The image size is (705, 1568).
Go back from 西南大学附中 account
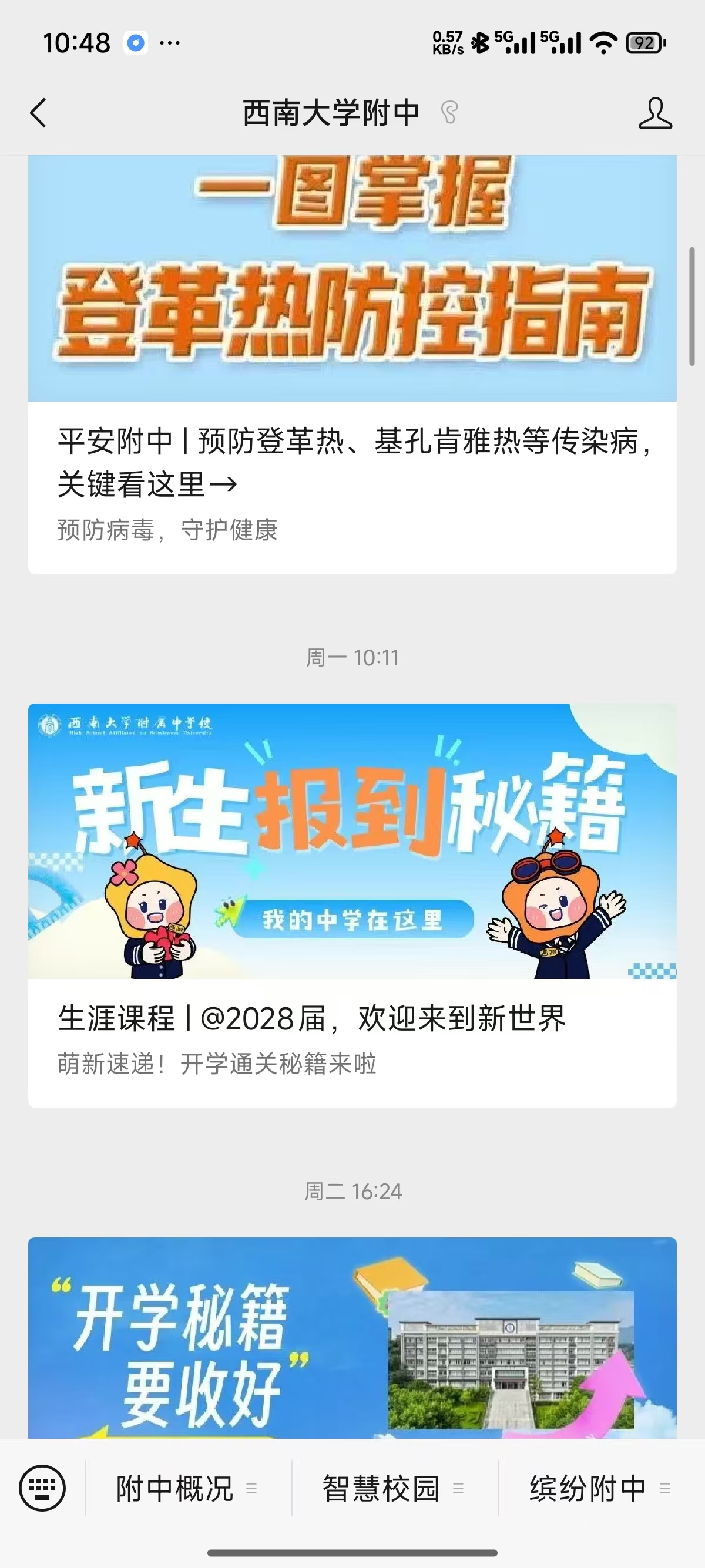38,113
